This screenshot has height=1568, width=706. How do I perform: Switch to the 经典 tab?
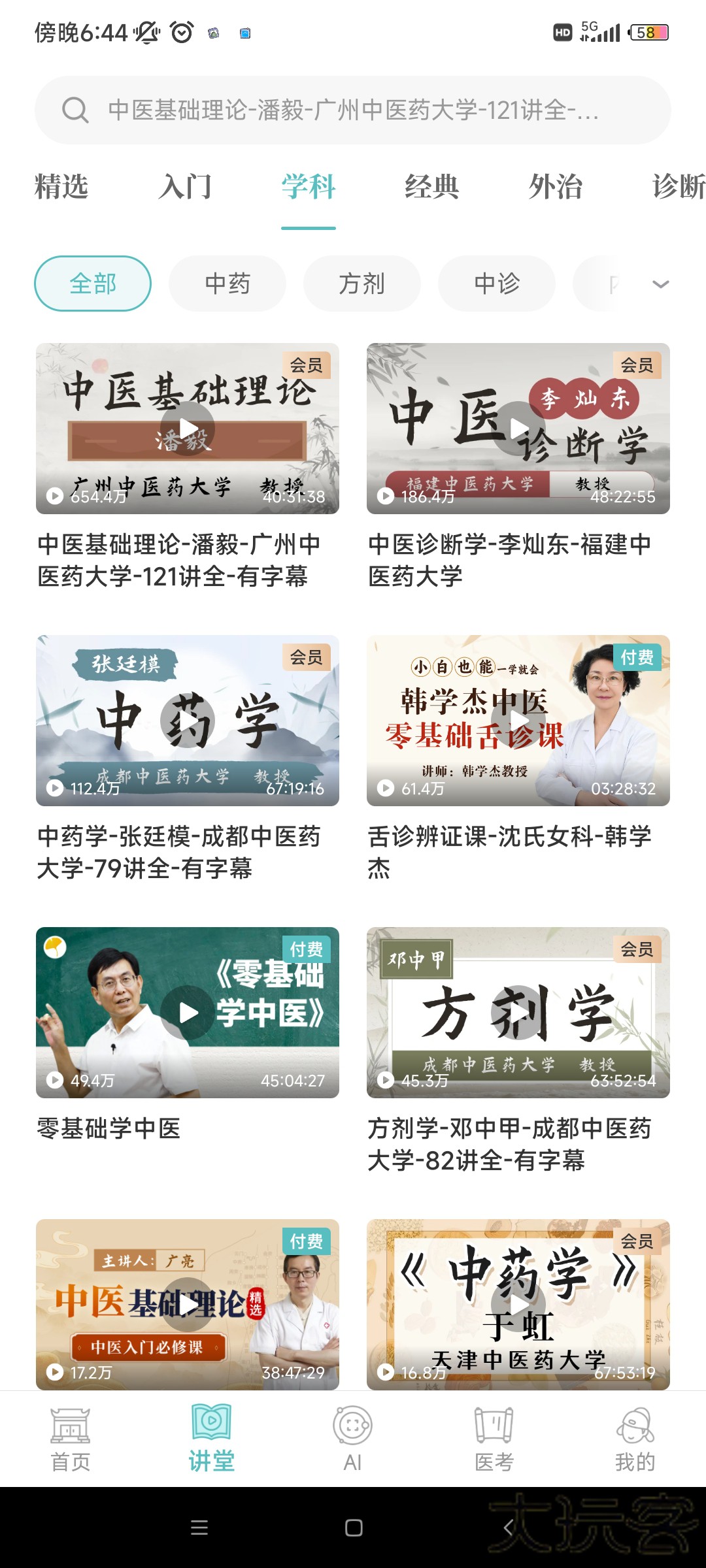click(x=432, y=188)
